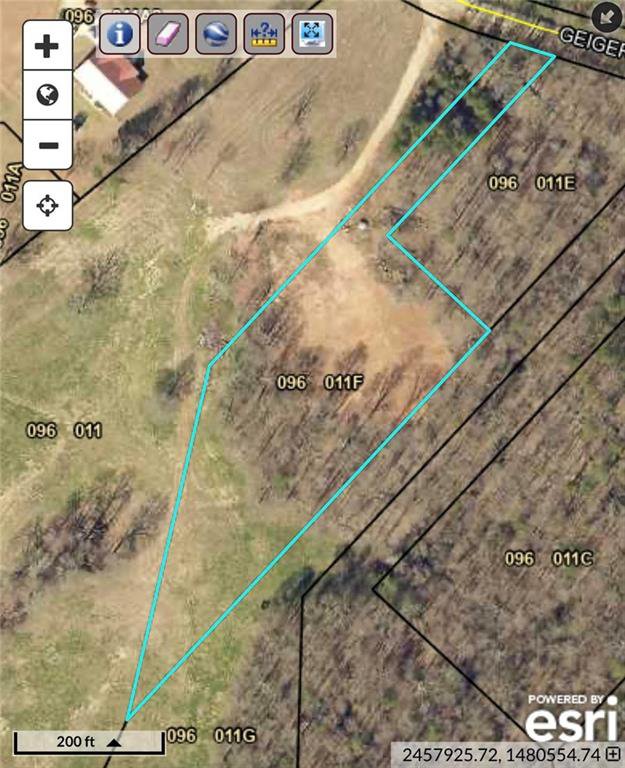Screen dimensions: 625x768
Task: Activate the identify info tool
Action: (120, 34)
